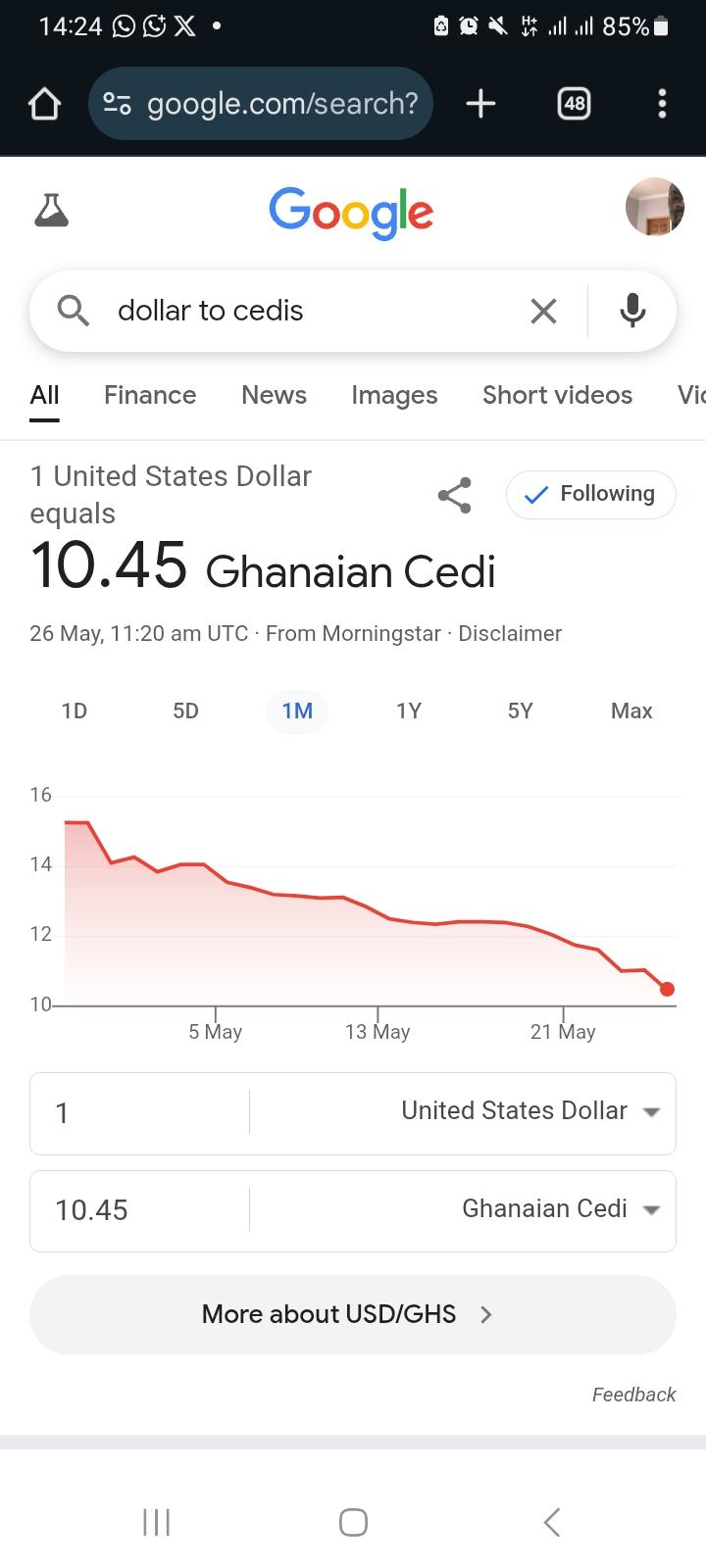Start a voice search with the microphone
Screen dimensions: 706x1568
[x=633, y=311]
